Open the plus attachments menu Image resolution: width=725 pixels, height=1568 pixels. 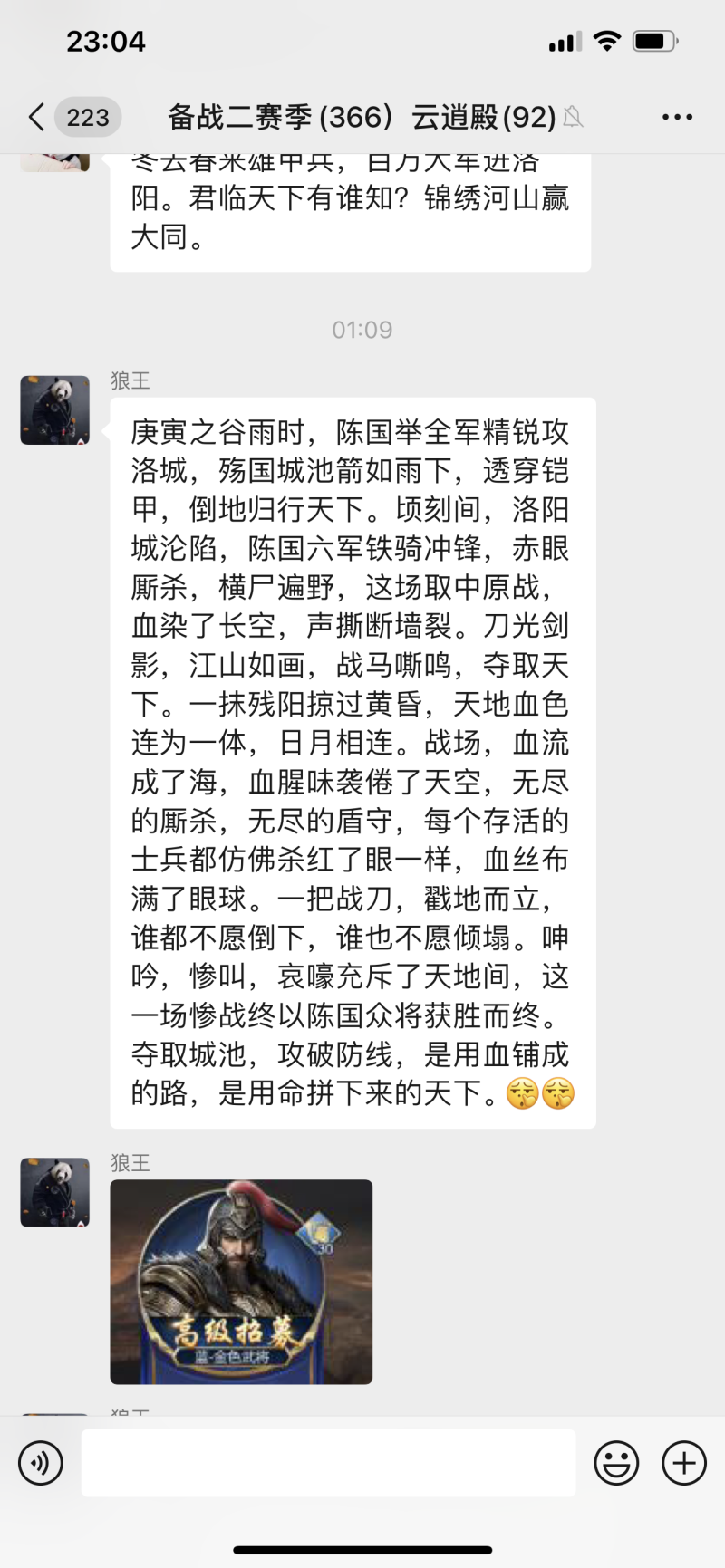click(684, 1463)
